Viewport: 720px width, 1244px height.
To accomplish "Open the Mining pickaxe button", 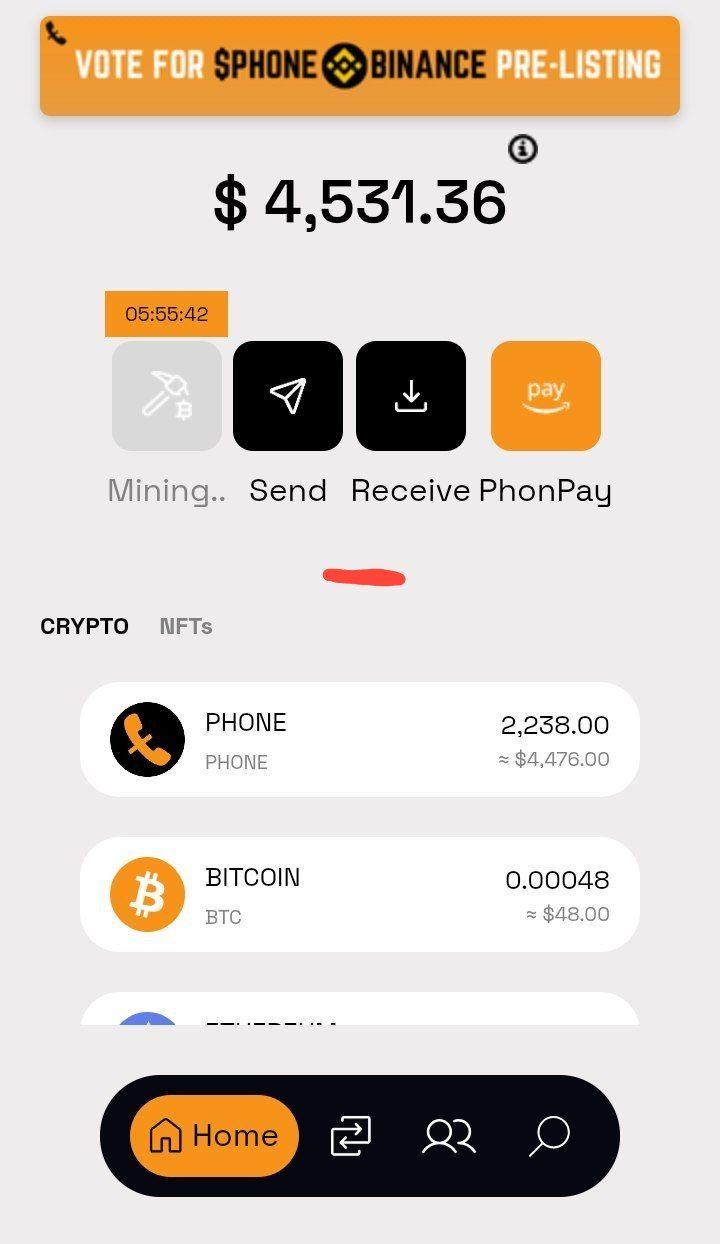I will (167, 396).
